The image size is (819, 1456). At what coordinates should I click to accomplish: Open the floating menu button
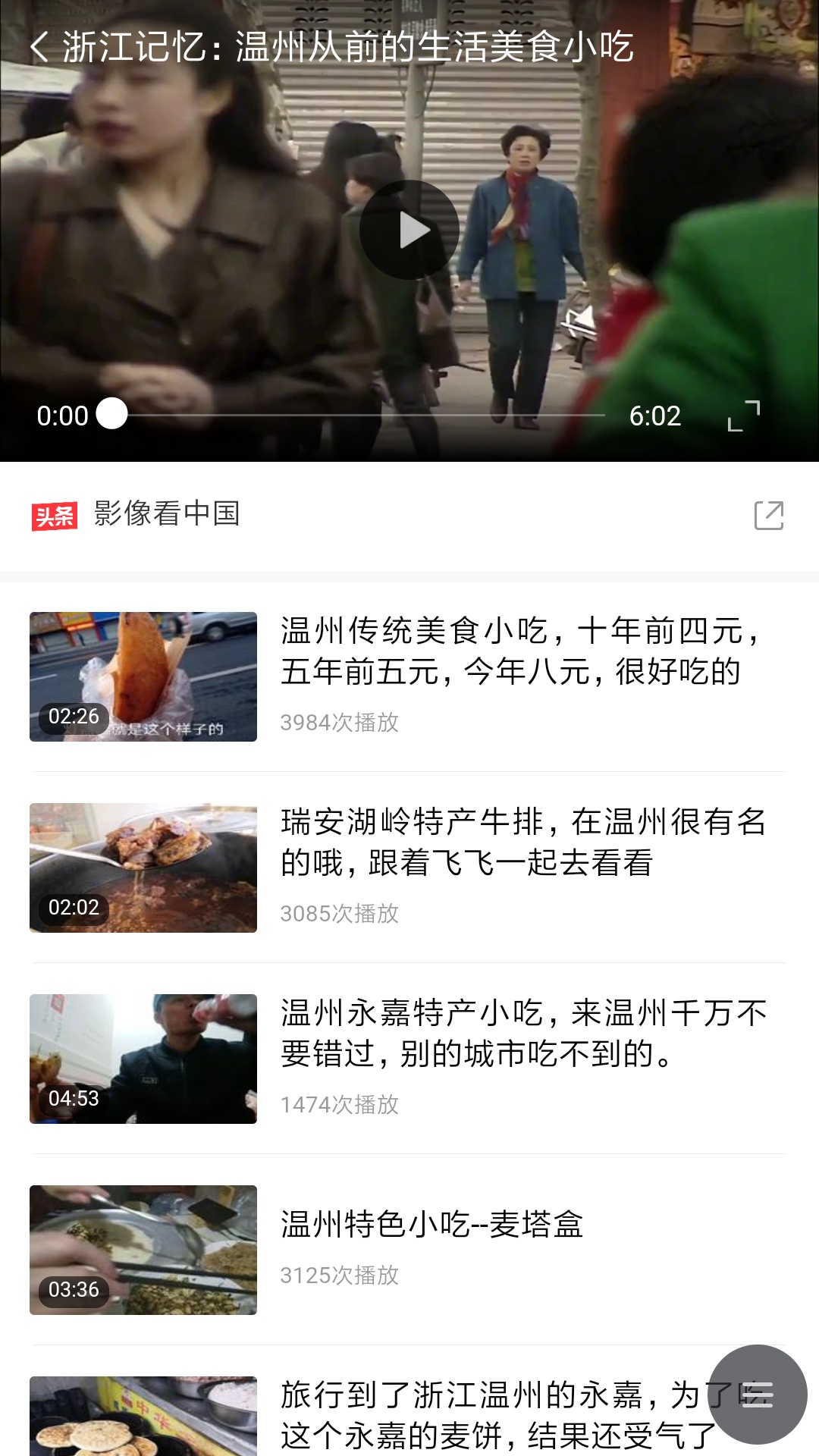pyautogui.click(x=757, y=1395)
